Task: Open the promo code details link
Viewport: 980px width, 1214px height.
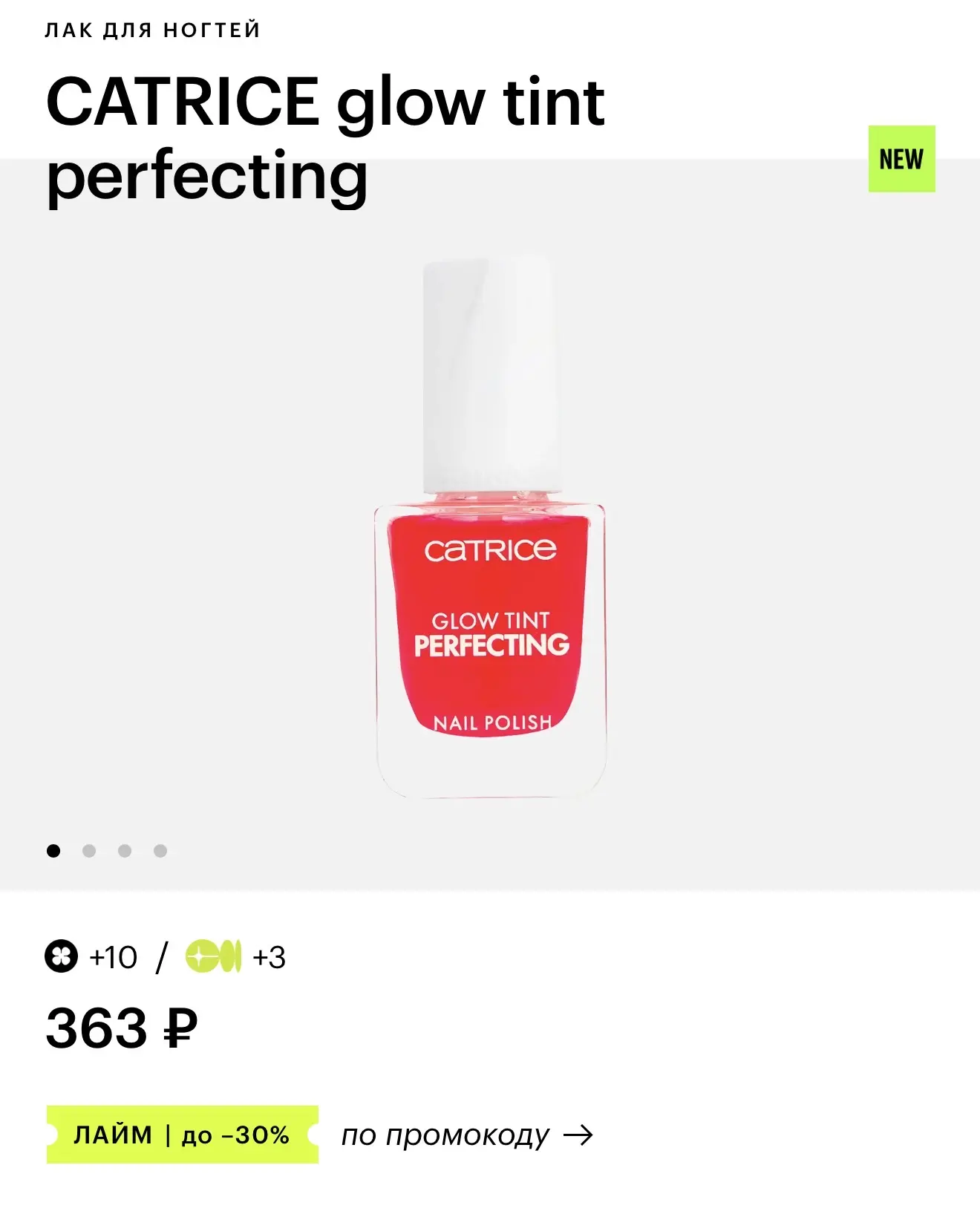Action: [466, 1135]
